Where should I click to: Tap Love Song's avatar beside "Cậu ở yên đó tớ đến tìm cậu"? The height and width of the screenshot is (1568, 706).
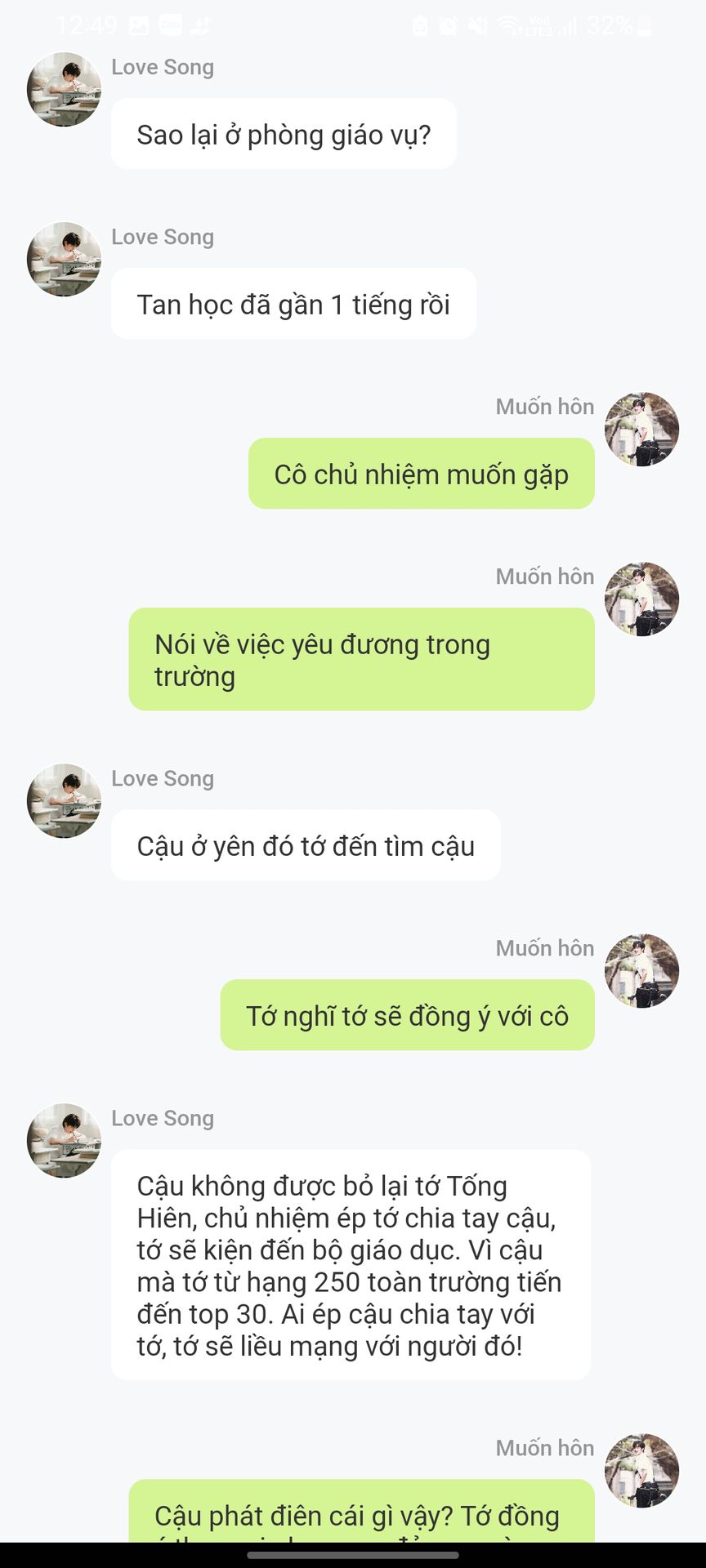point(64,800)
